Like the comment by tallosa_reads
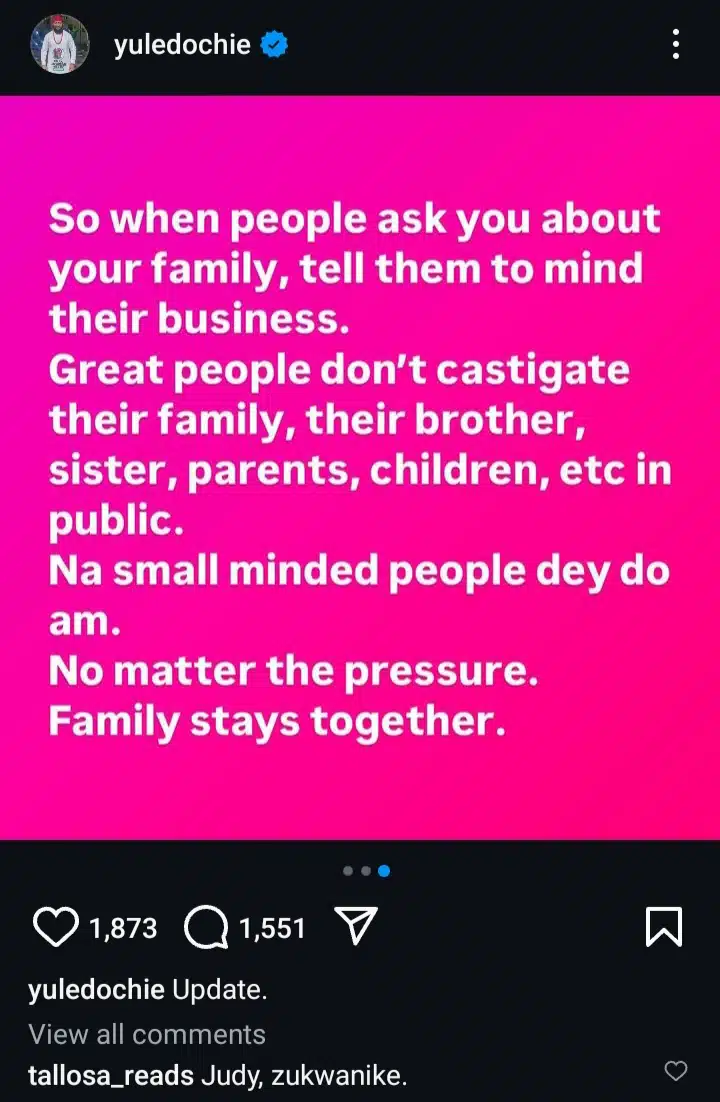 point(676,1072)
